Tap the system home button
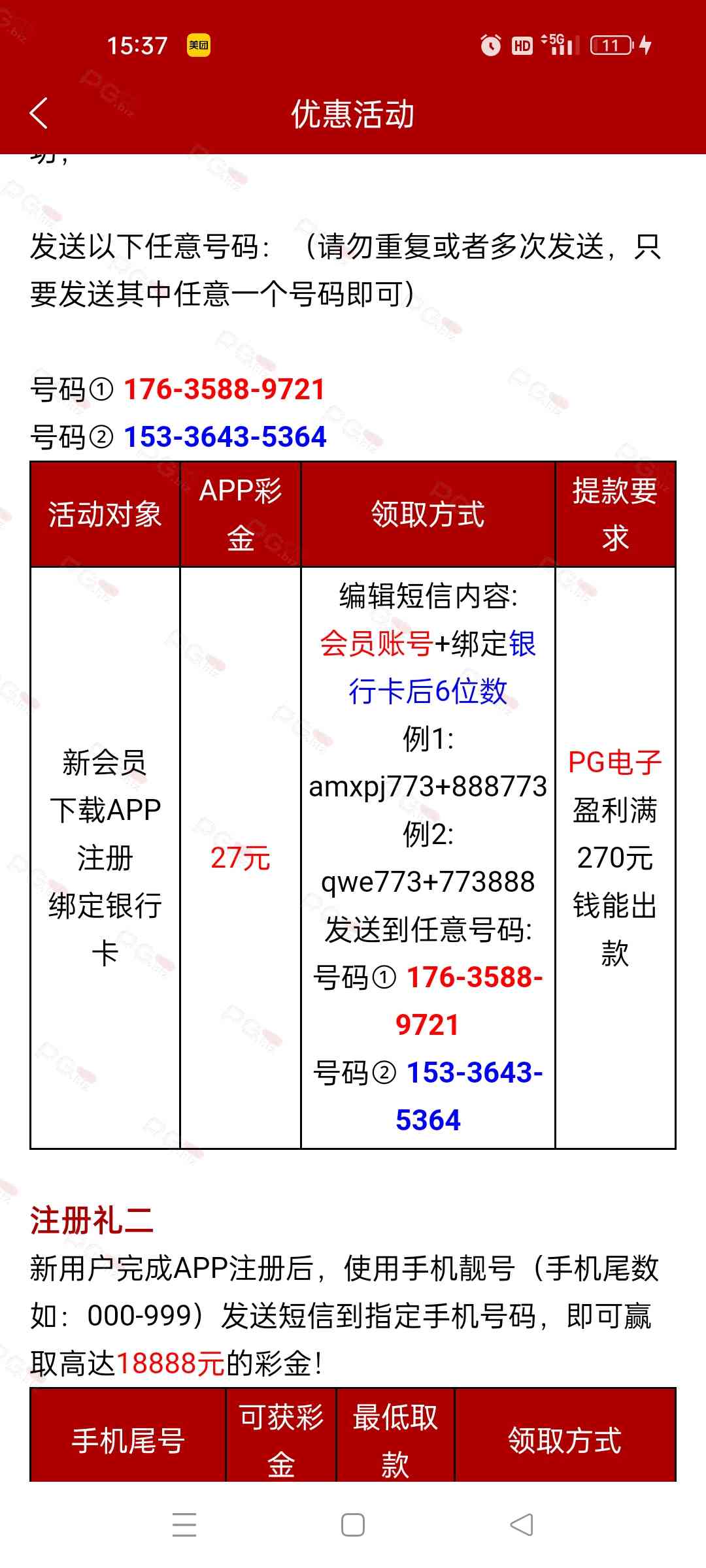This screenshot has height=1568, width=706. (x=353, y=1525)
